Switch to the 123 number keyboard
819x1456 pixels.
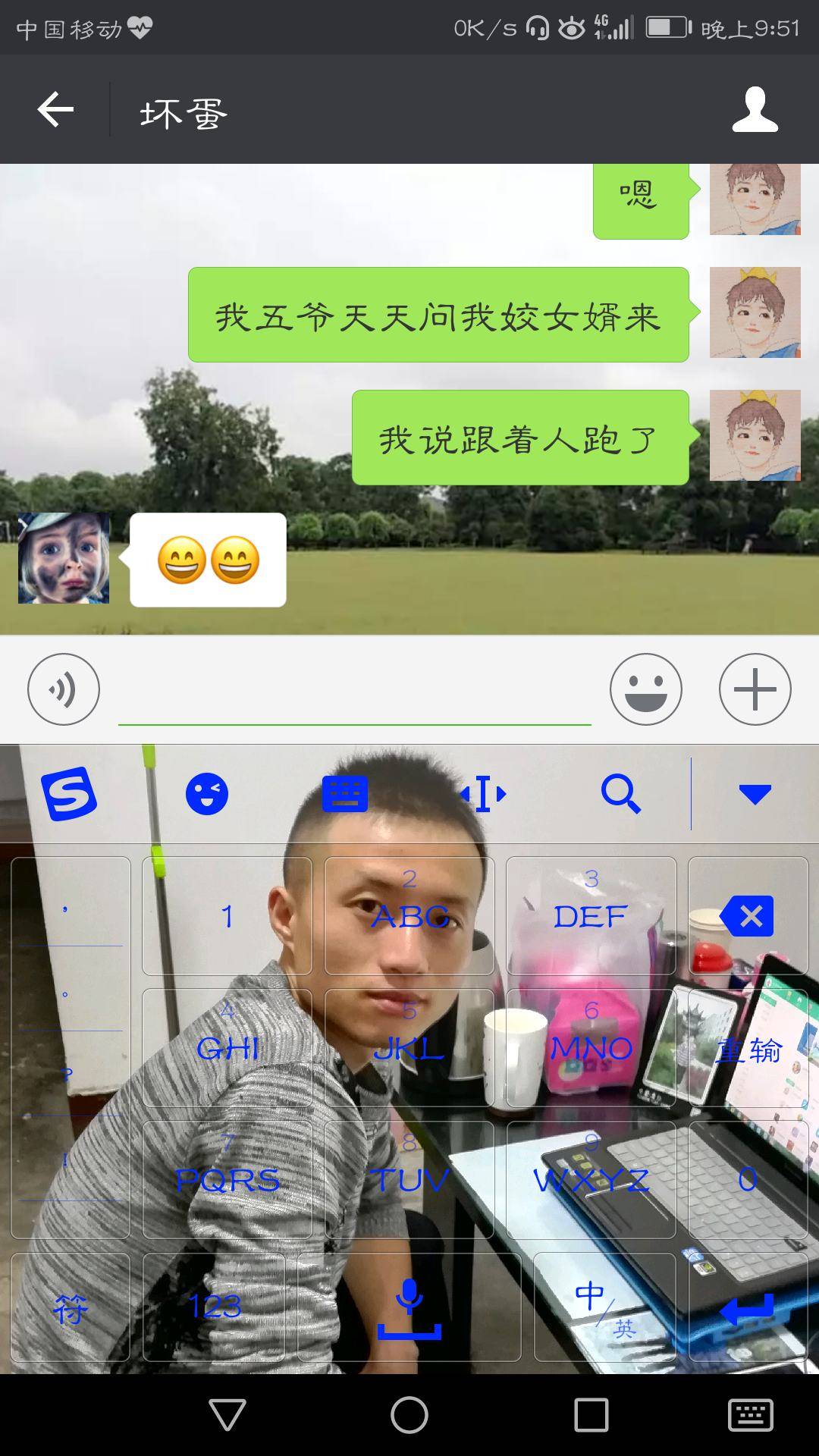coord(214,1307)
